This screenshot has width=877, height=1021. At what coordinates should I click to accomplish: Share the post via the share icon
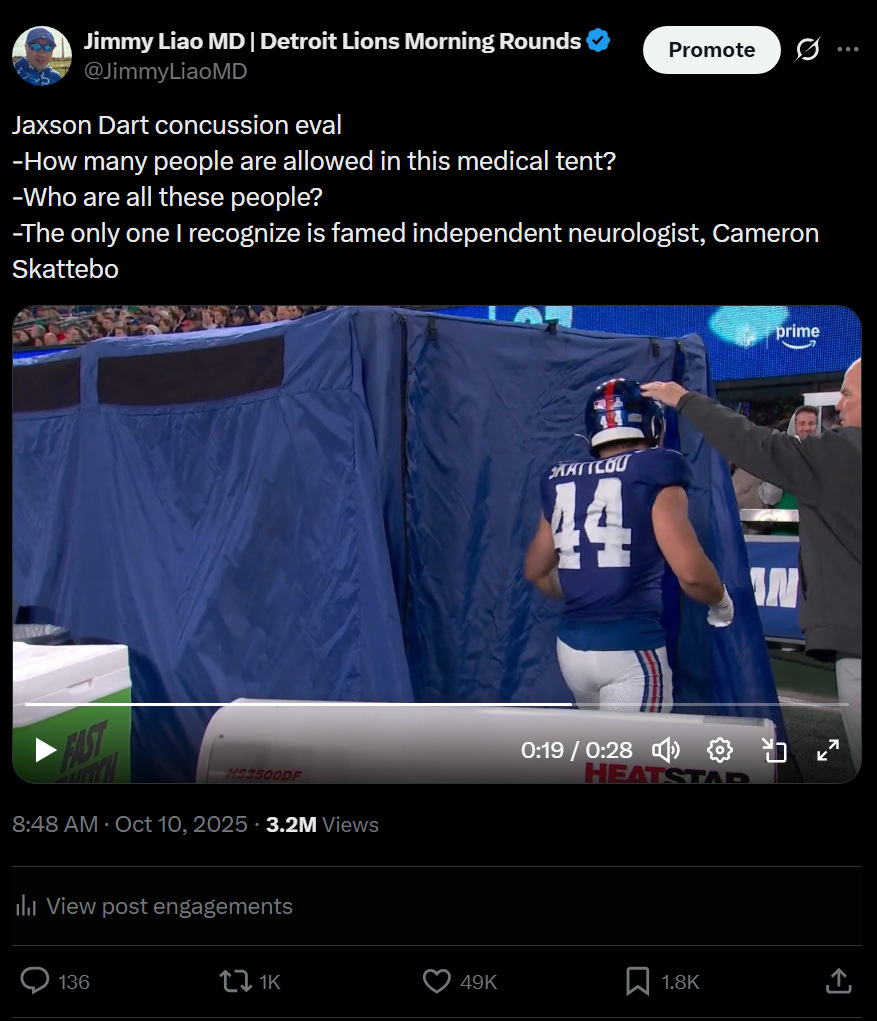[839, 981]
